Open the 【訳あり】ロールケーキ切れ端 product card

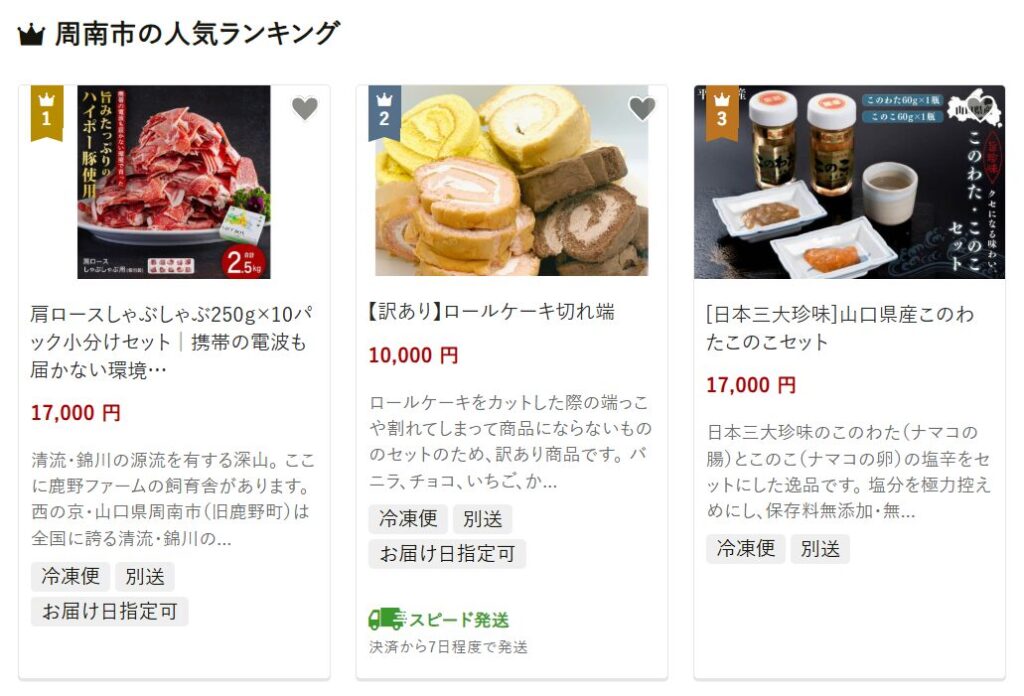point(490,312)
